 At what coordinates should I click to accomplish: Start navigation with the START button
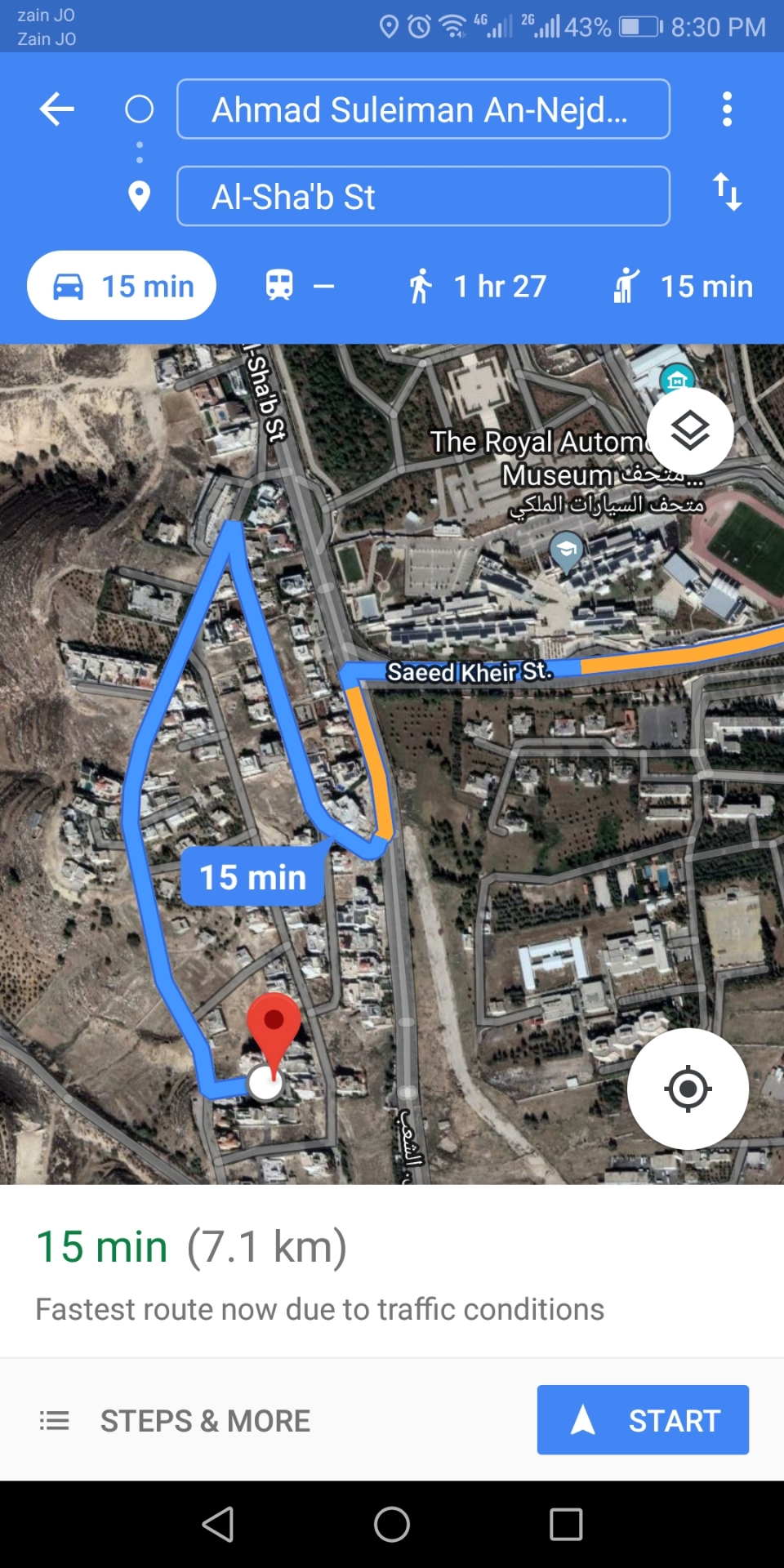(x=643, y=1420)
